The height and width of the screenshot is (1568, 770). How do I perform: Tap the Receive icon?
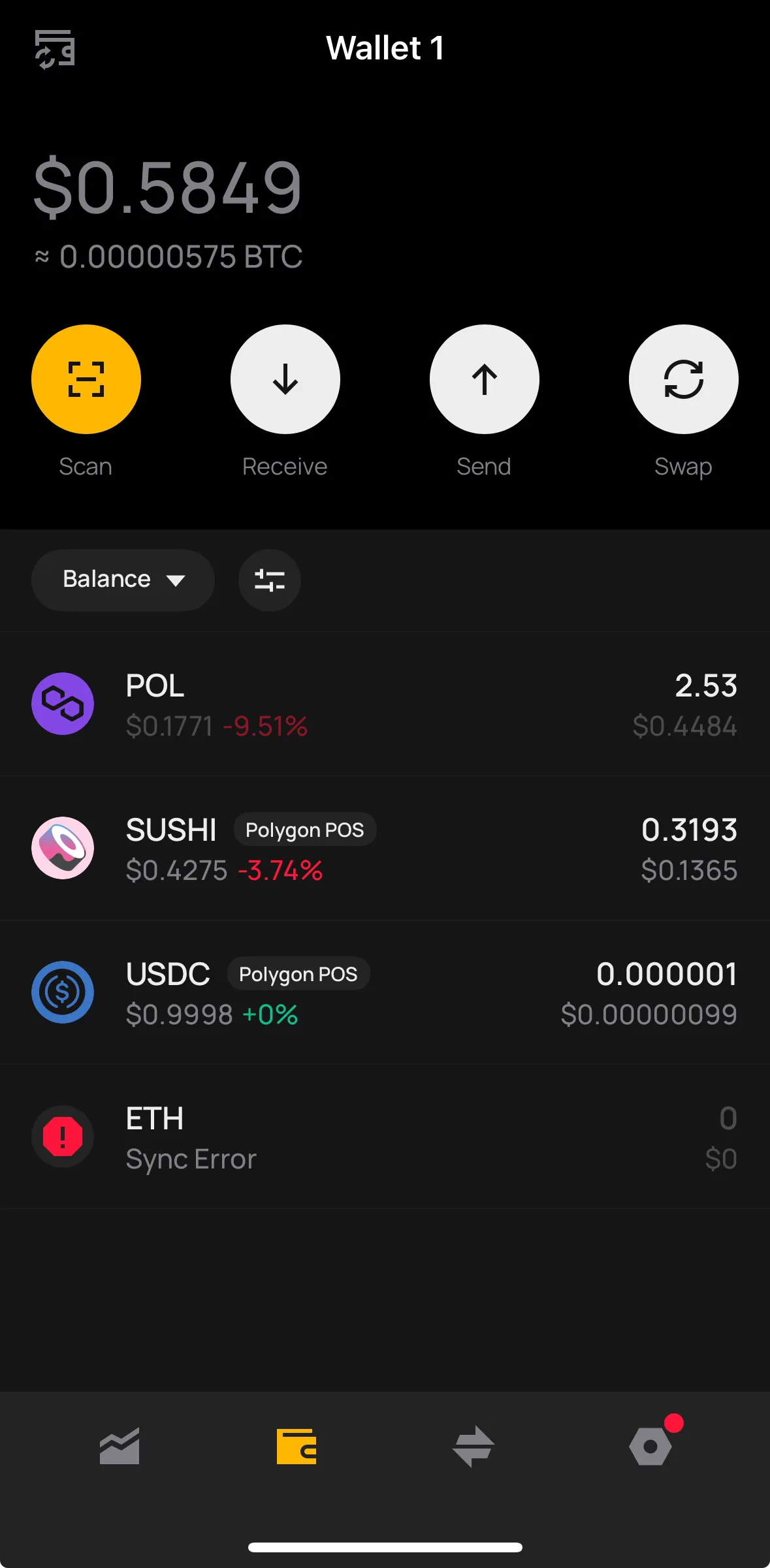[285, 379]
